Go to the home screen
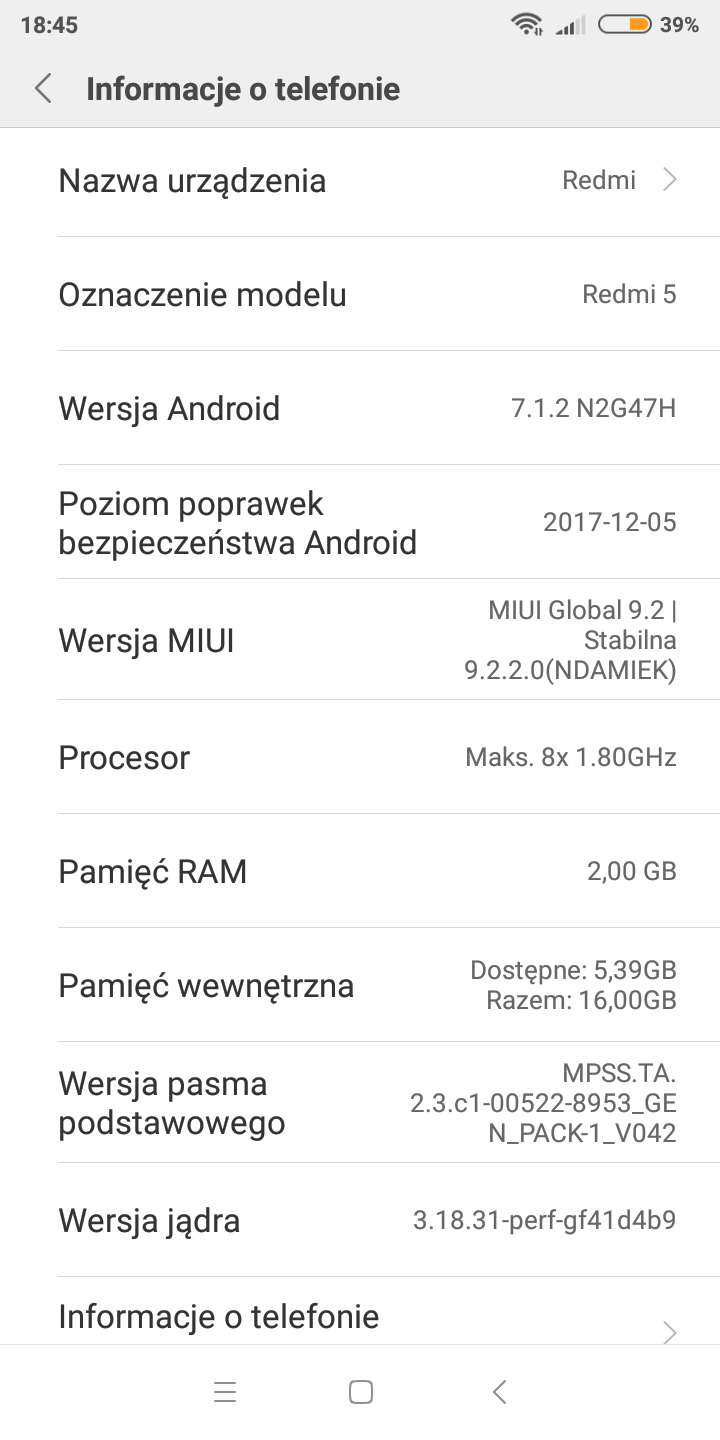720x1440 pixels. point(361,1392)
